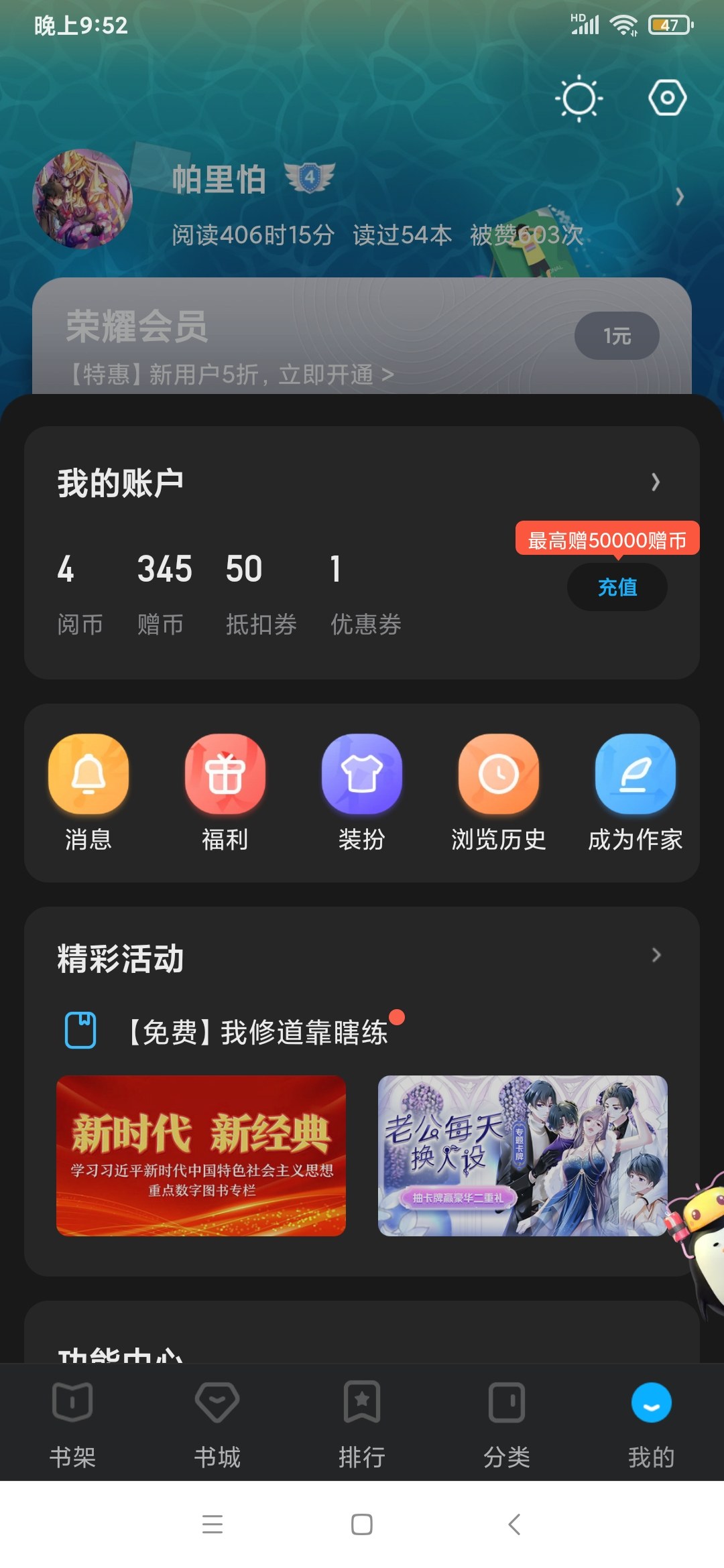Open 福利 welfare gifts

(225, 791)
